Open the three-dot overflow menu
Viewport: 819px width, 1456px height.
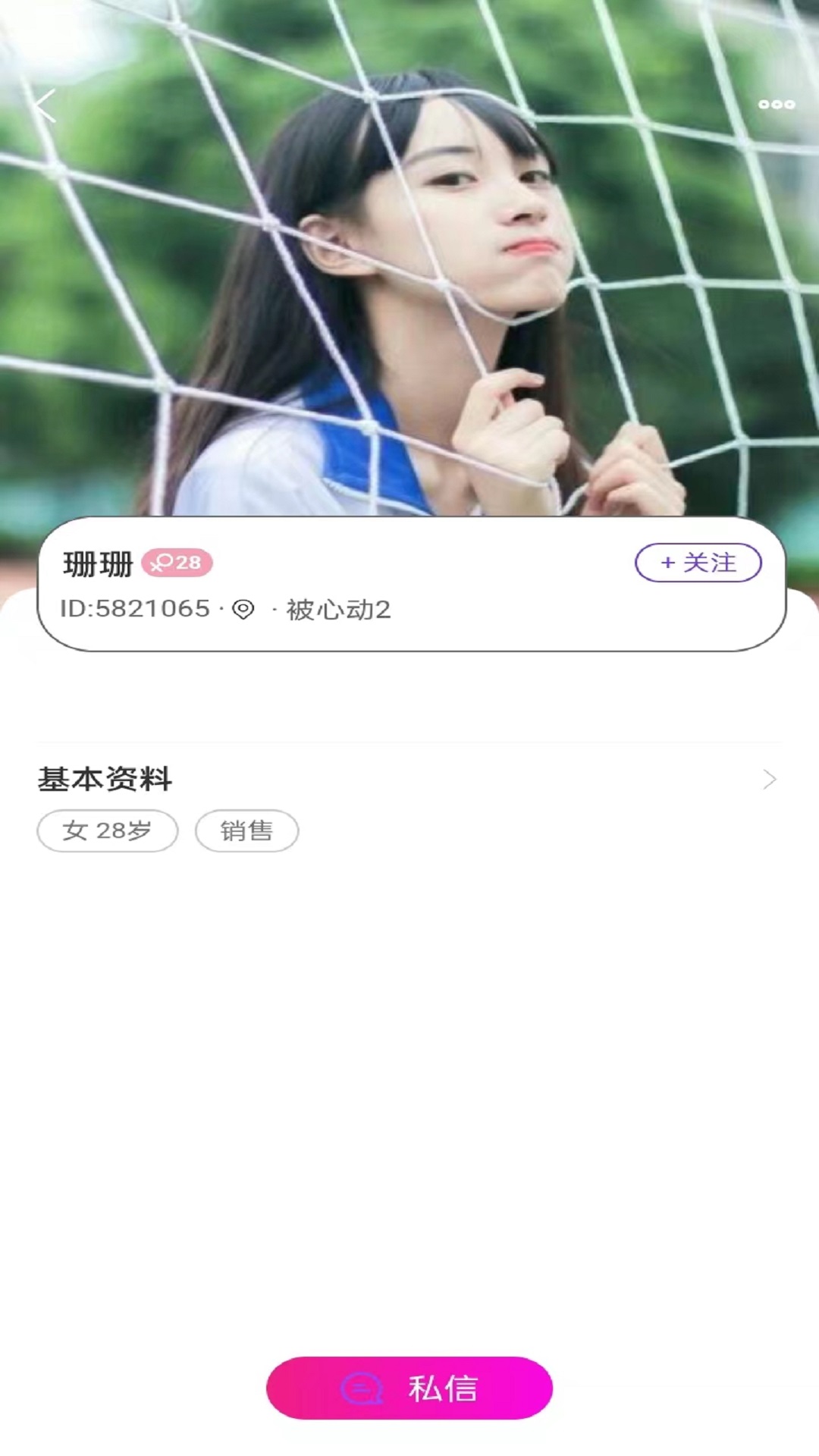point(777,105)
